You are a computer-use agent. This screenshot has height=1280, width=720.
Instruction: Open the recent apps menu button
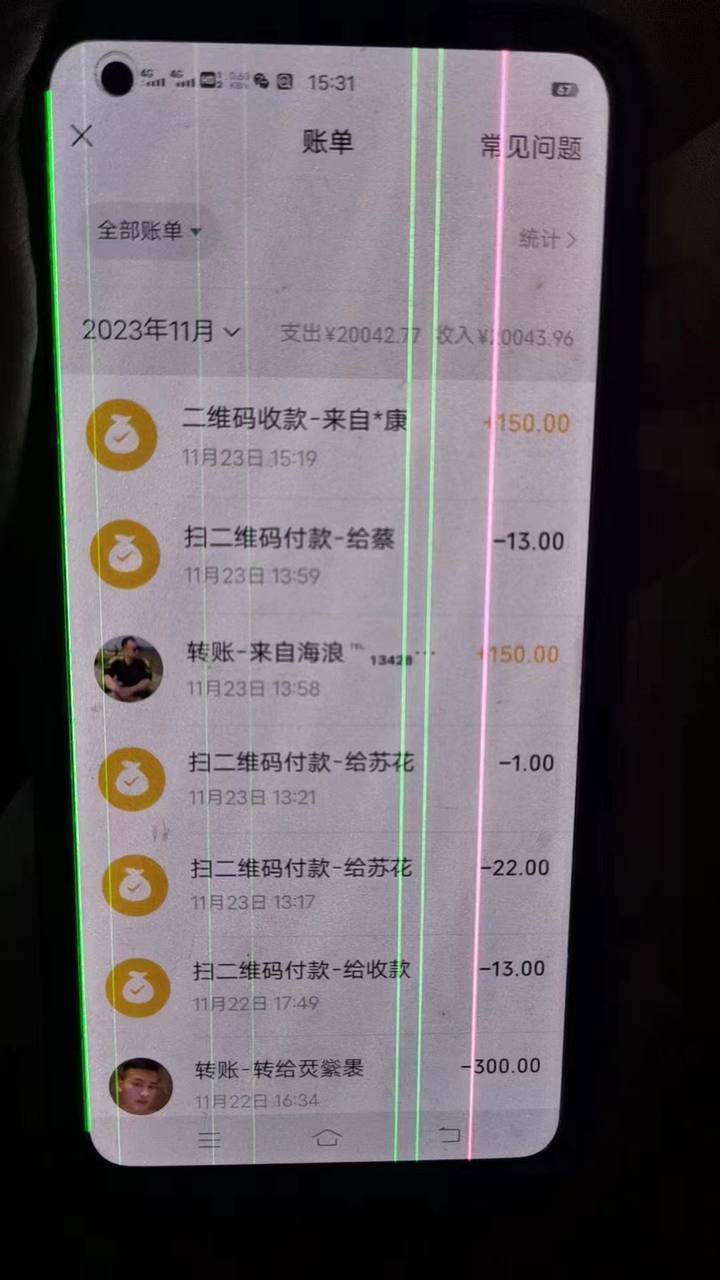[209, 1140]
